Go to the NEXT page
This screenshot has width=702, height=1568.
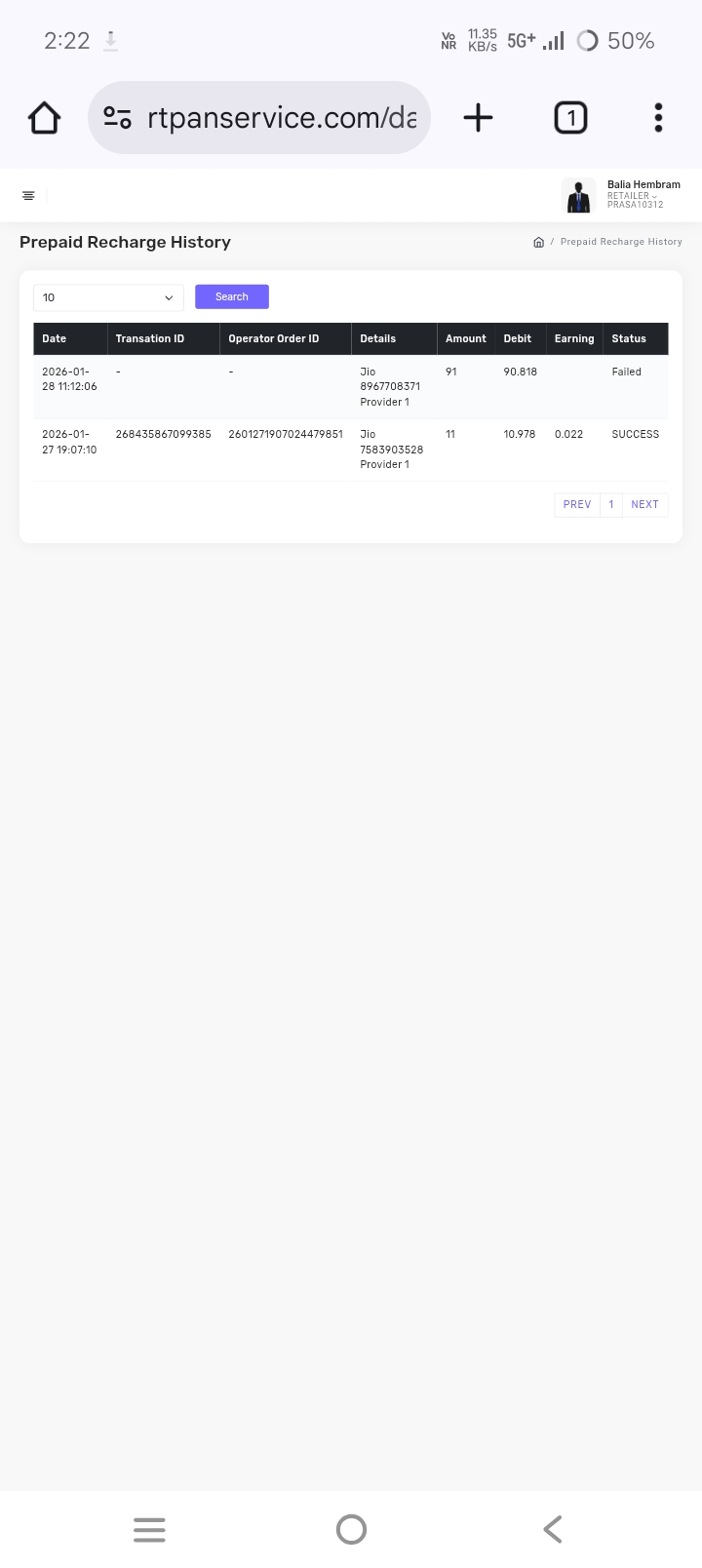click(644, 504)
